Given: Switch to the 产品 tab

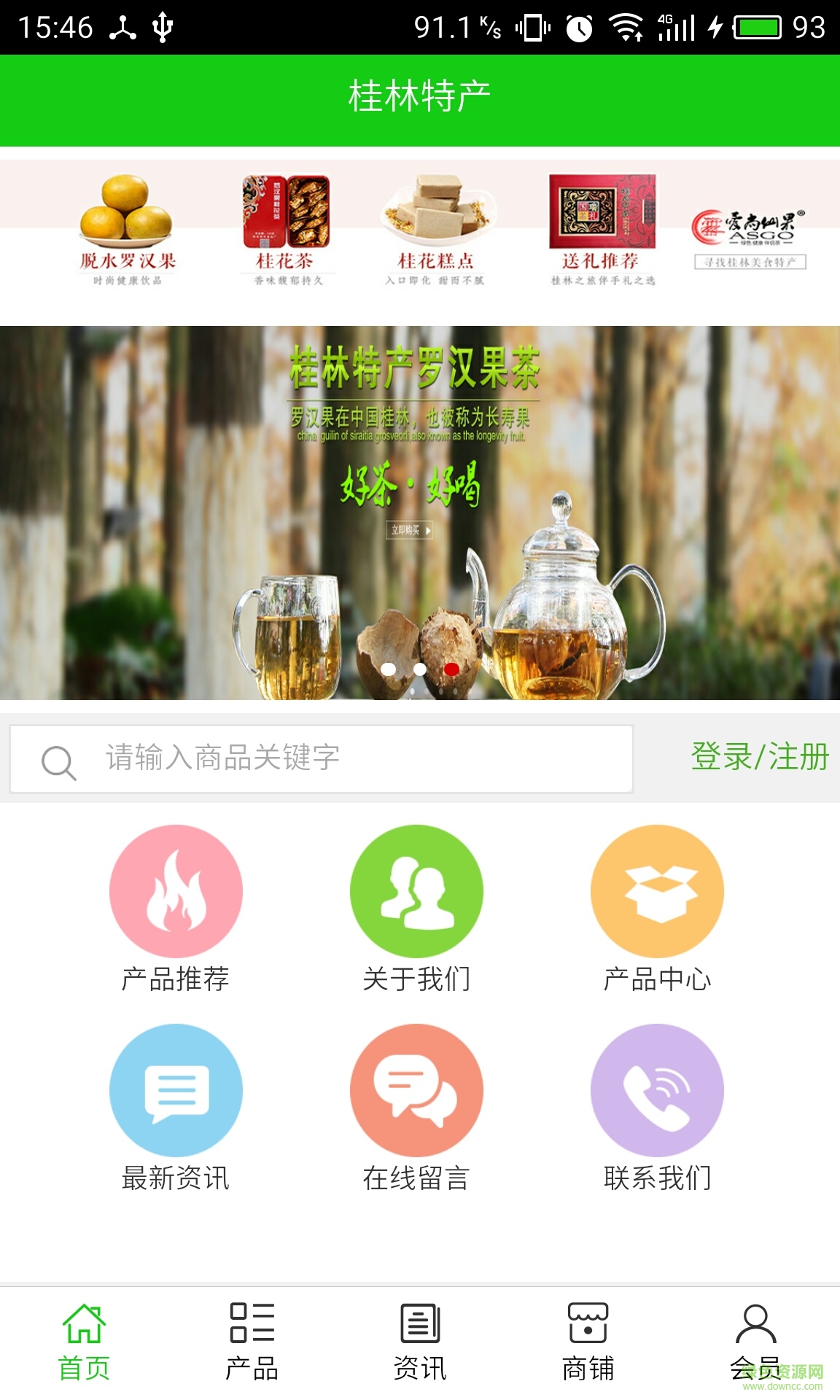Looking at the screenshot, I should pyautogui.click(x=252, y=1331).
